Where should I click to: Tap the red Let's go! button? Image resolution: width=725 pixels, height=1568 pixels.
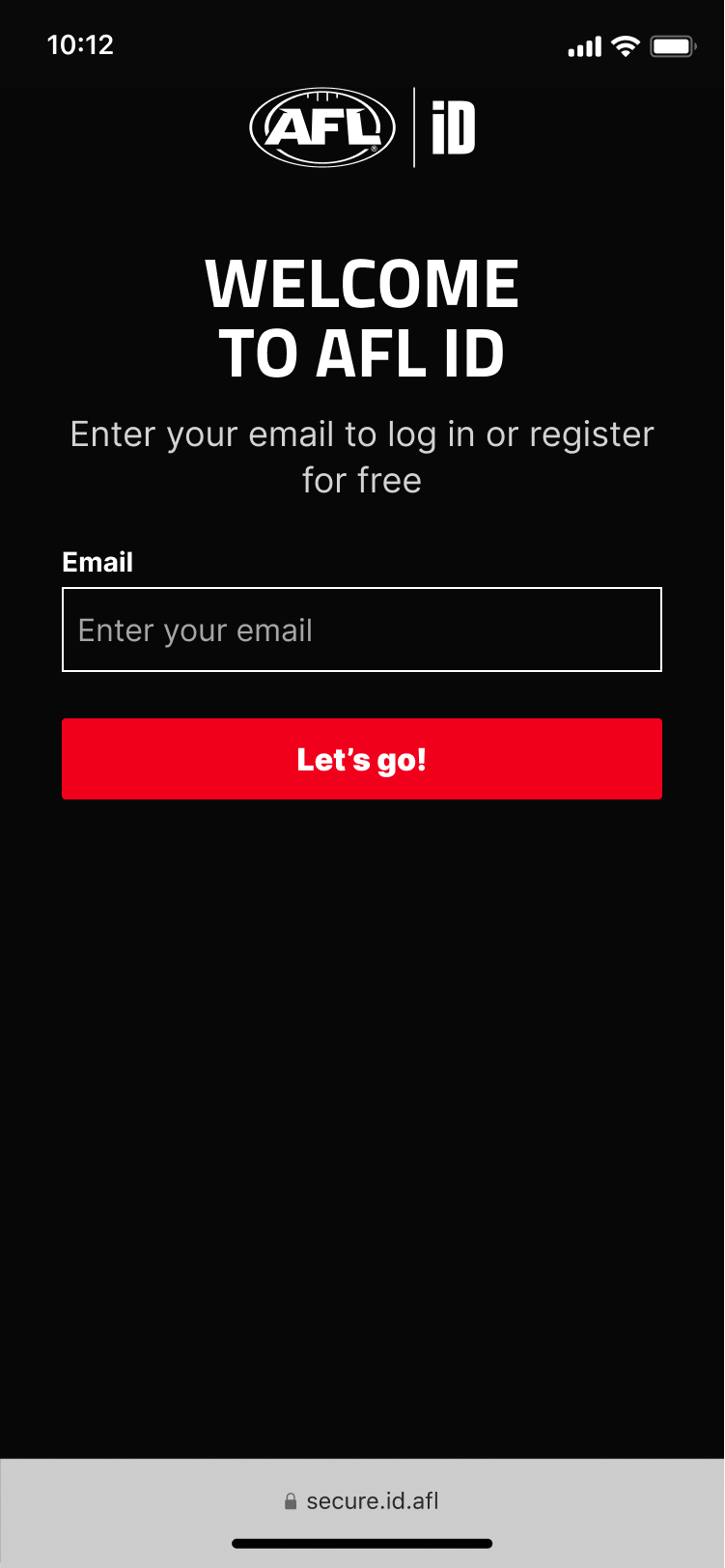tap(361, 759)
